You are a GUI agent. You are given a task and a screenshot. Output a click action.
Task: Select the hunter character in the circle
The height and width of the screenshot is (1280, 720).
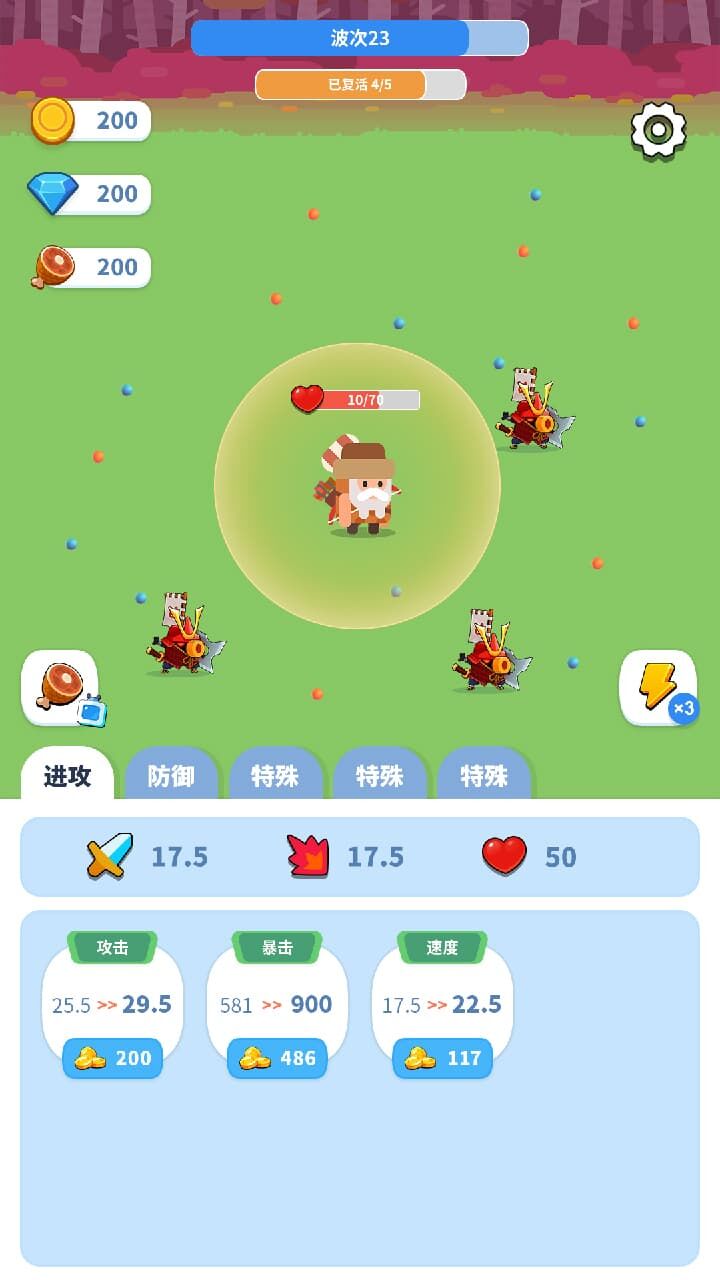tap(360, 490)
